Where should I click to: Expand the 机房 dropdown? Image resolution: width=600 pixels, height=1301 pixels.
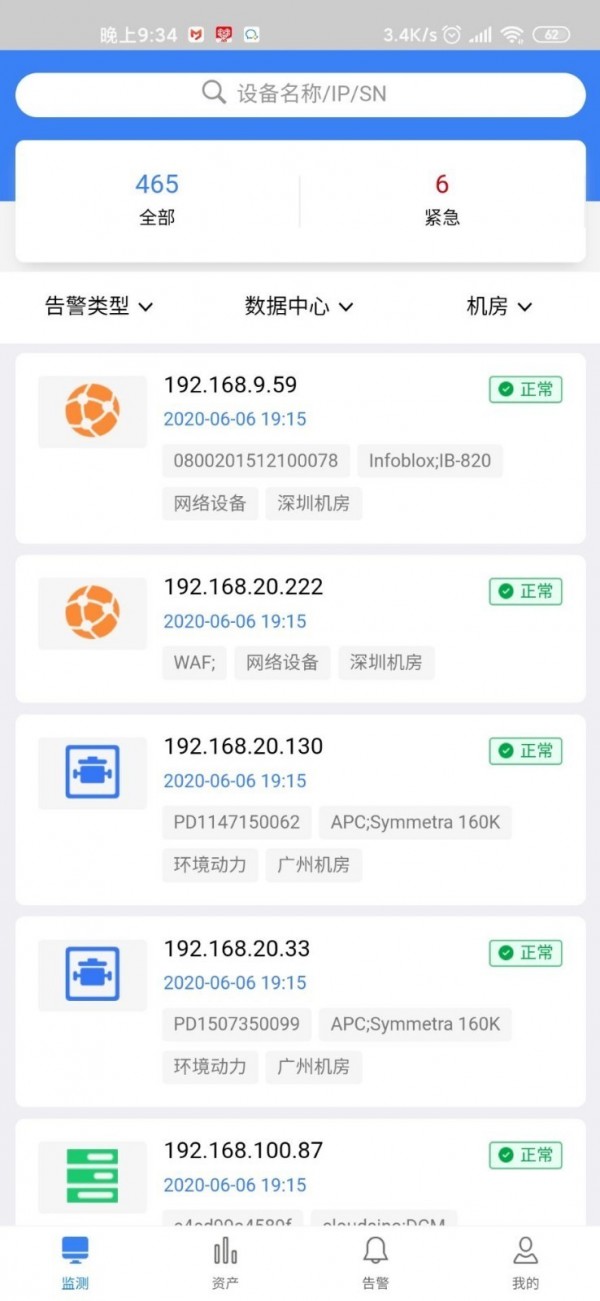tap(498, 307)
